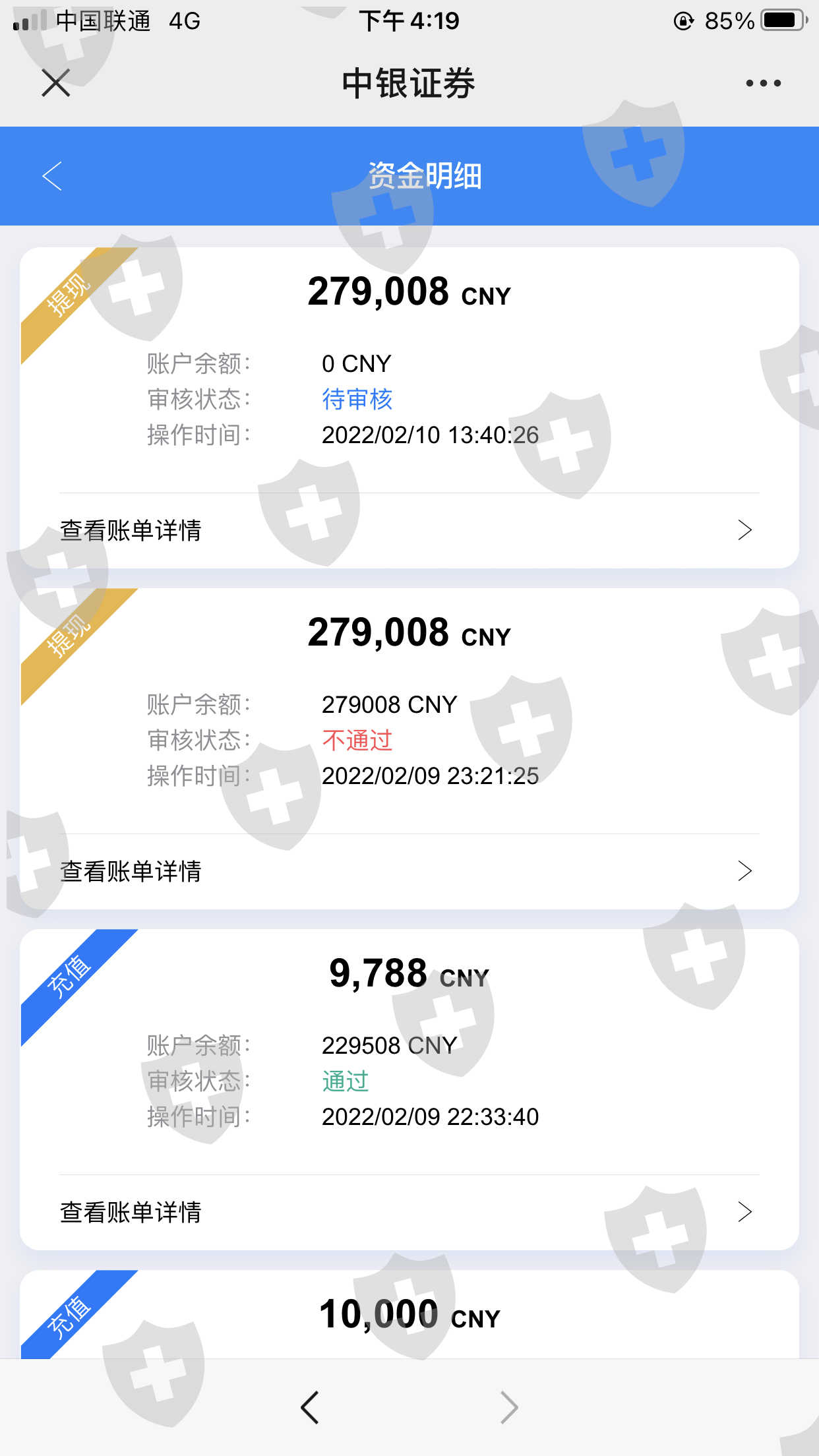
Task: Open the 10,000 CNY deposit card
Action: pos(409,1314)
